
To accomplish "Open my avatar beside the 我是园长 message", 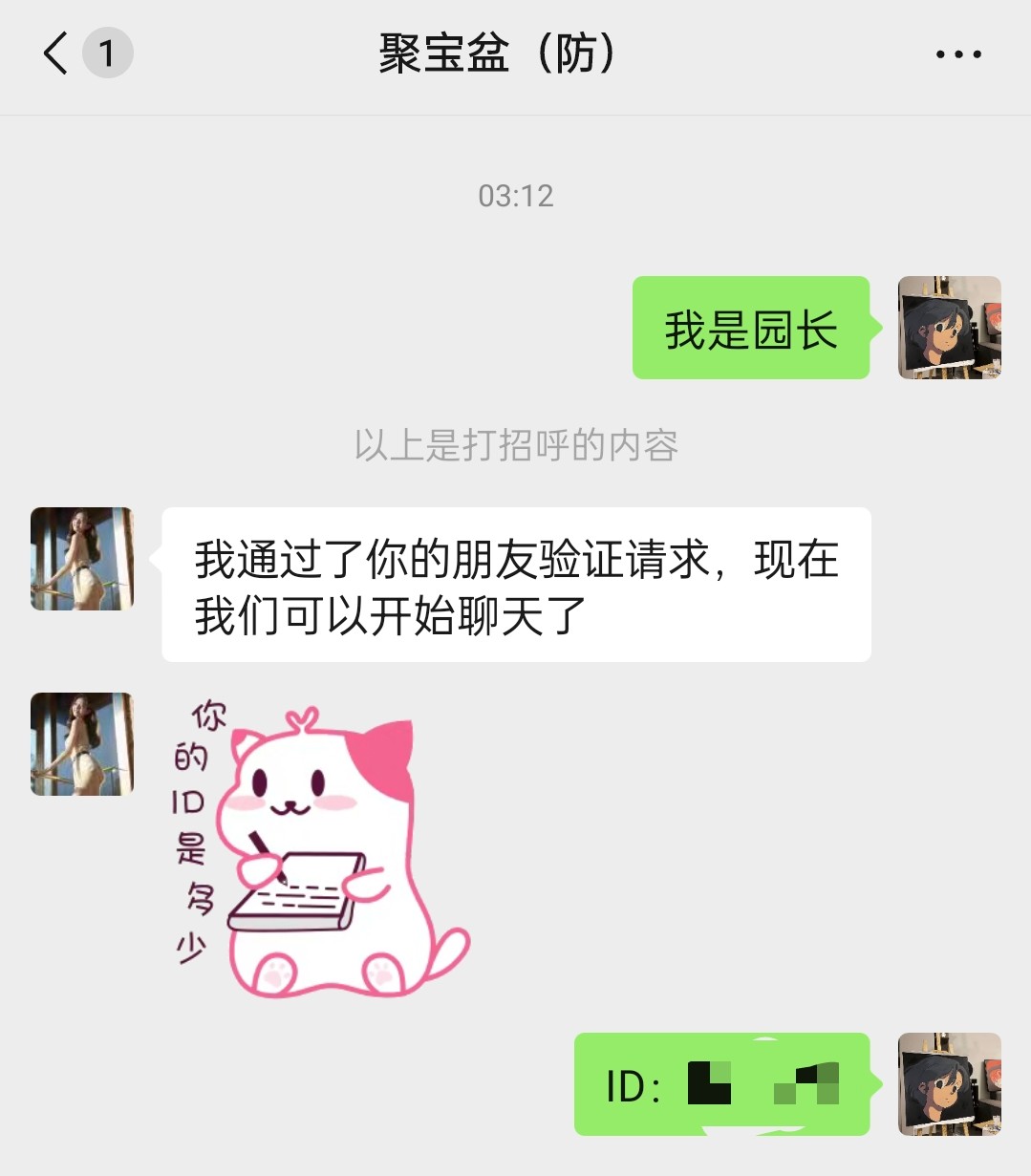I will (x=949, y=328).
